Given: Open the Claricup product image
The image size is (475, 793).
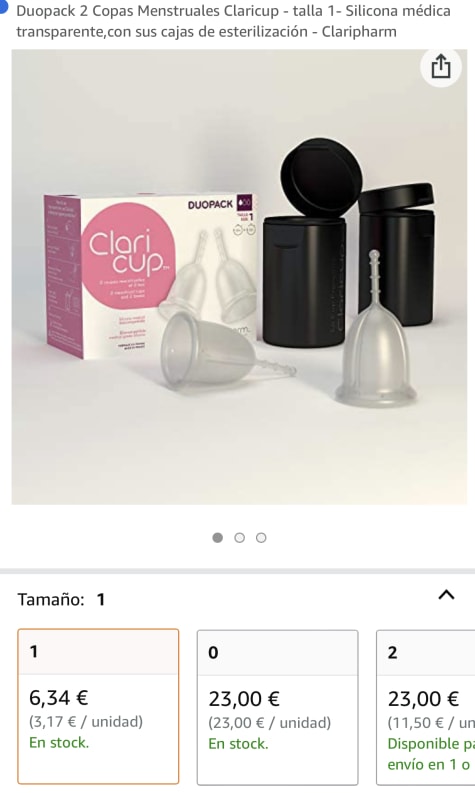Looking at the screenshot, I should (239, 277).
